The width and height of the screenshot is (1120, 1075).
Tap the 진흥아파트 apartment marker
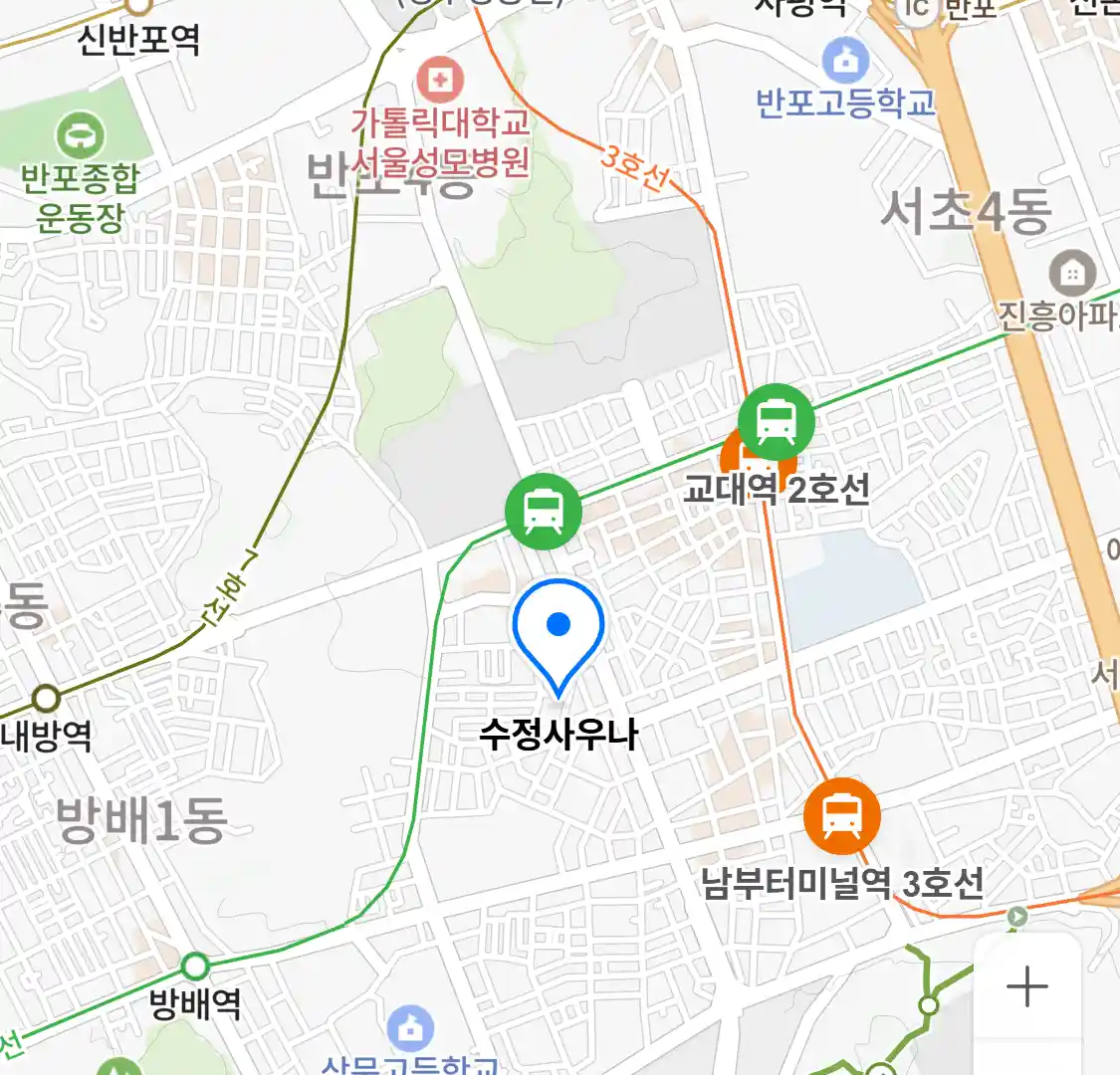(1071, 273)
